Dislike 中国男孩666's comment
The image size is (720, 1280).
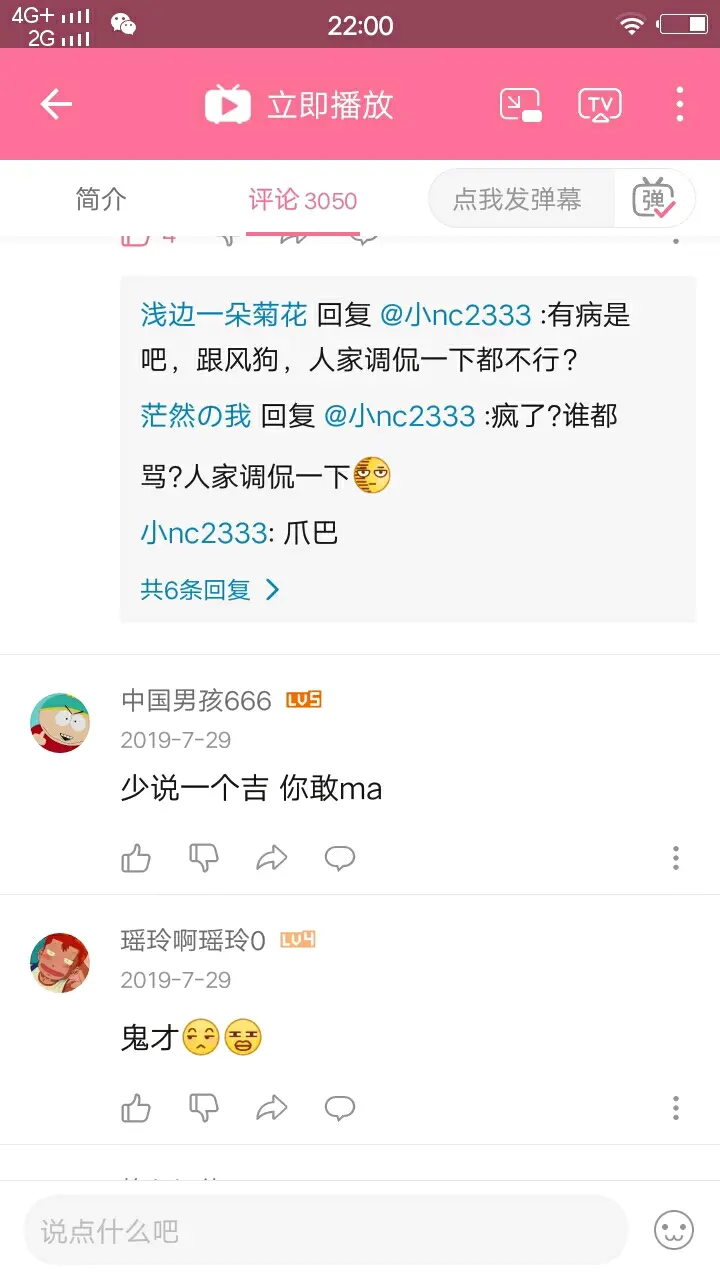coord(204,858)
